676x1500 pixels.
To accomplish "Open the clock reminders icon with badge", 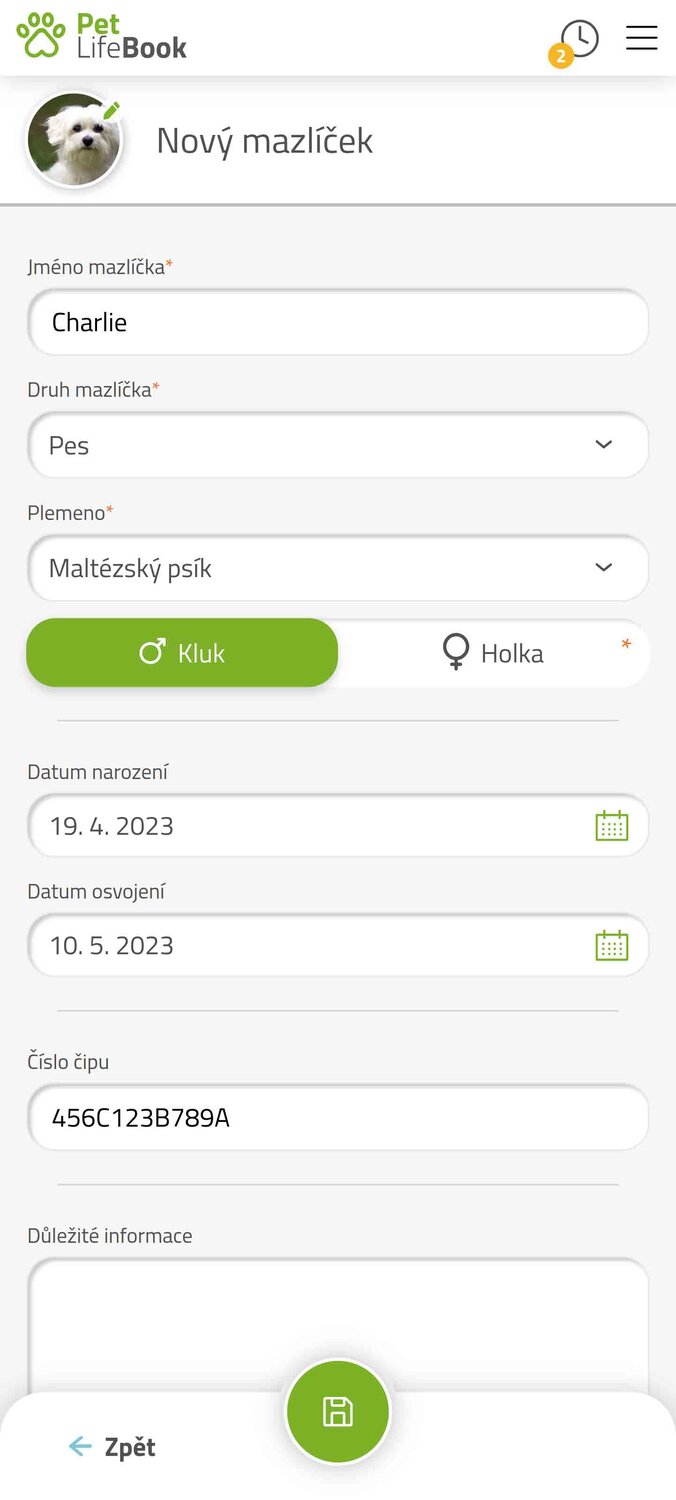I will click(574, 42).
